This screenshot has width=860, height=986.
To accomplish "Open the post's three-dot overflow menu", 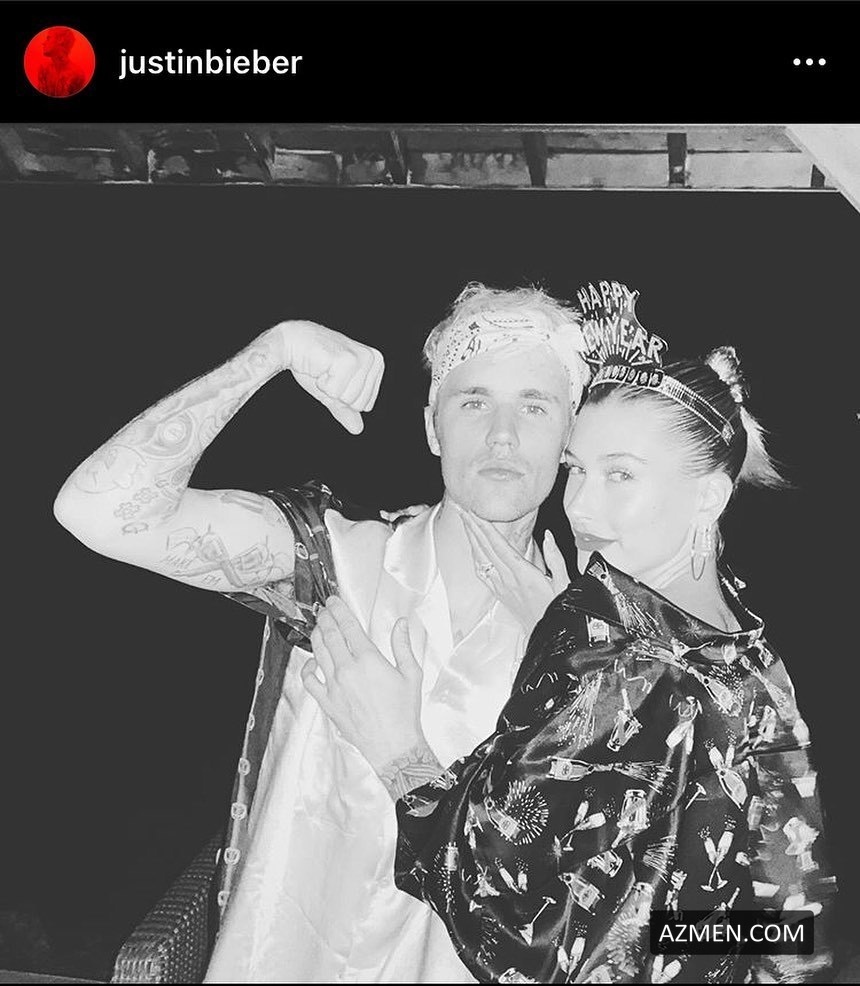I will pos(809,62).
